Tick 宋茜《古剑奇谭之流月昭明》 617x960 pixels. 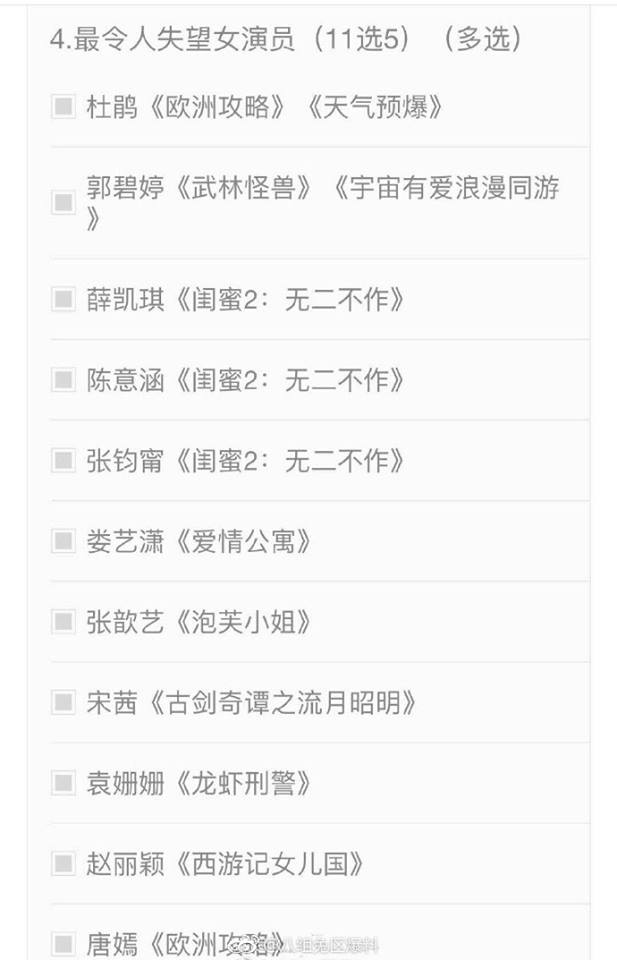coord(64,702)
